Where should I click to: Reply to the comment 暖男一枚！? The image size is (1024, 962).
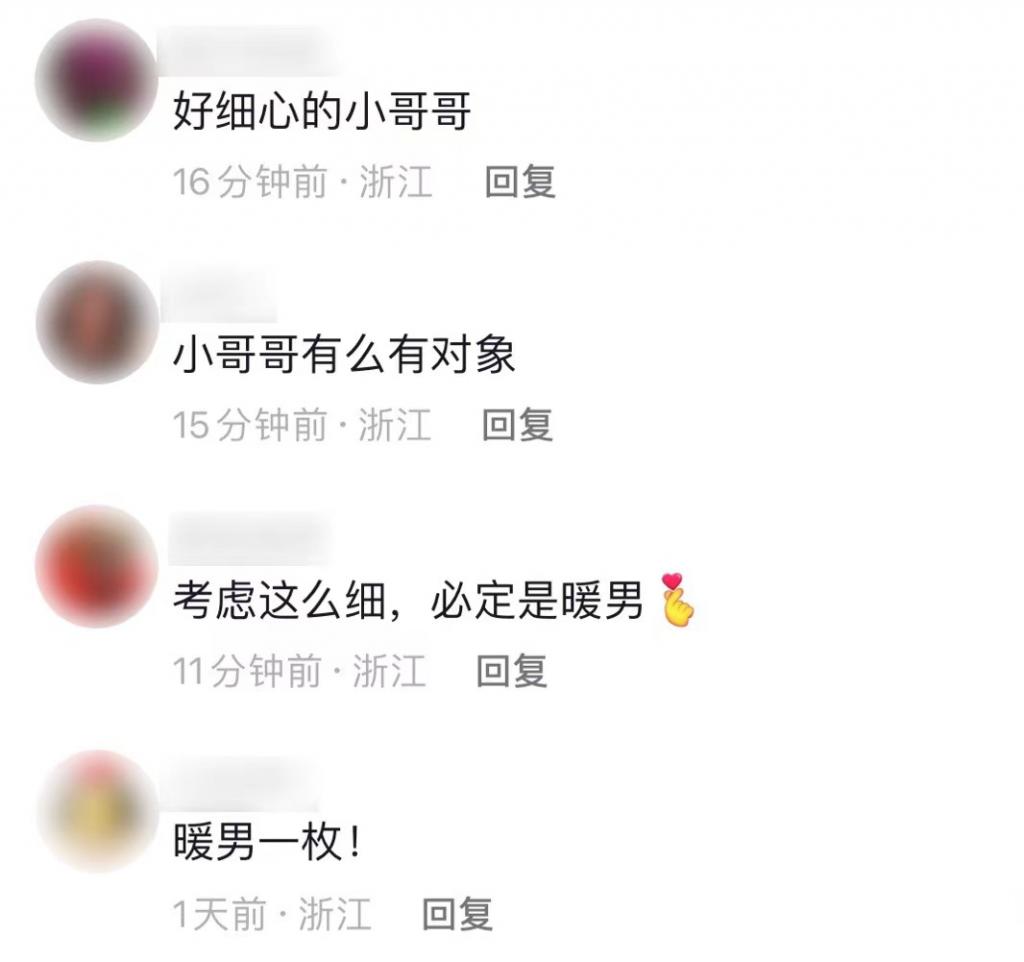click(457, 914)
